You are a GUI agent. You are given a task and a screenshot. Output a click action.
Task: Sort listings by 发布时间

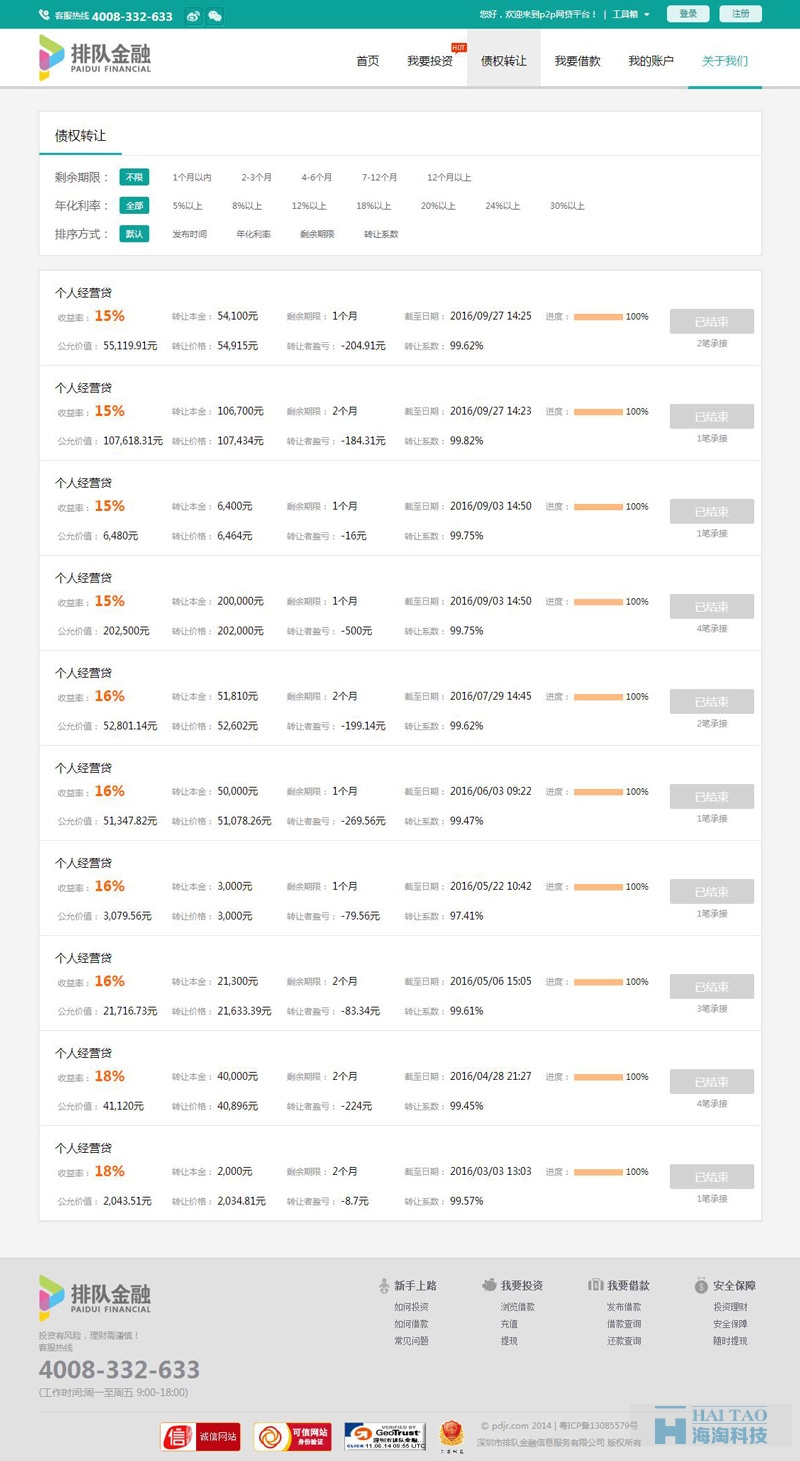tap(189, 234)
